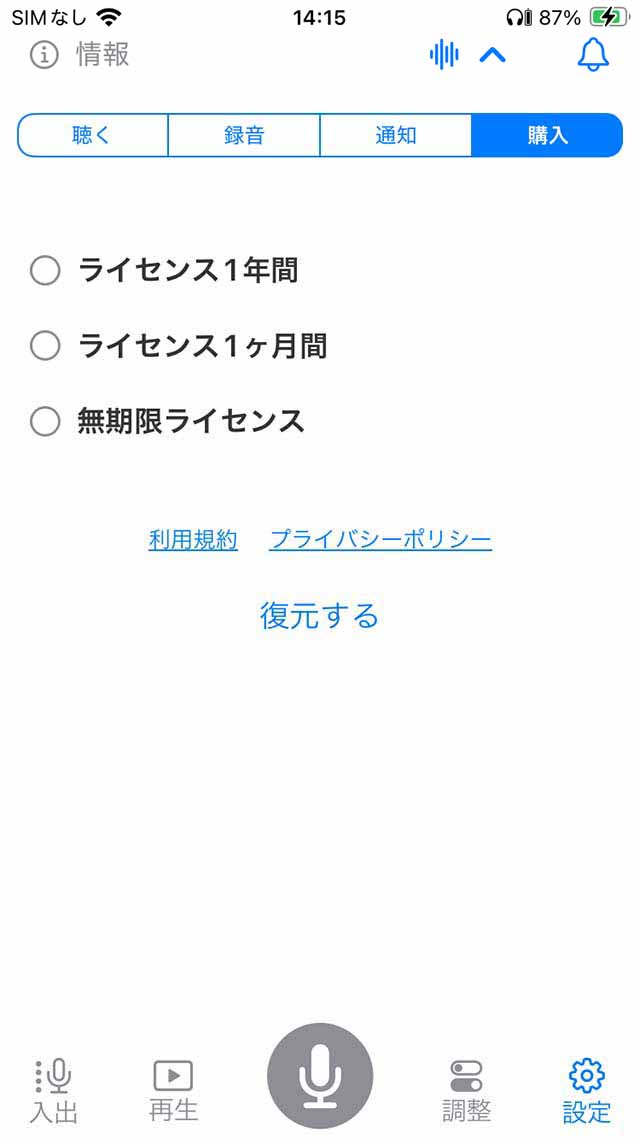Switch to the 通知 tab

point(395,135)
